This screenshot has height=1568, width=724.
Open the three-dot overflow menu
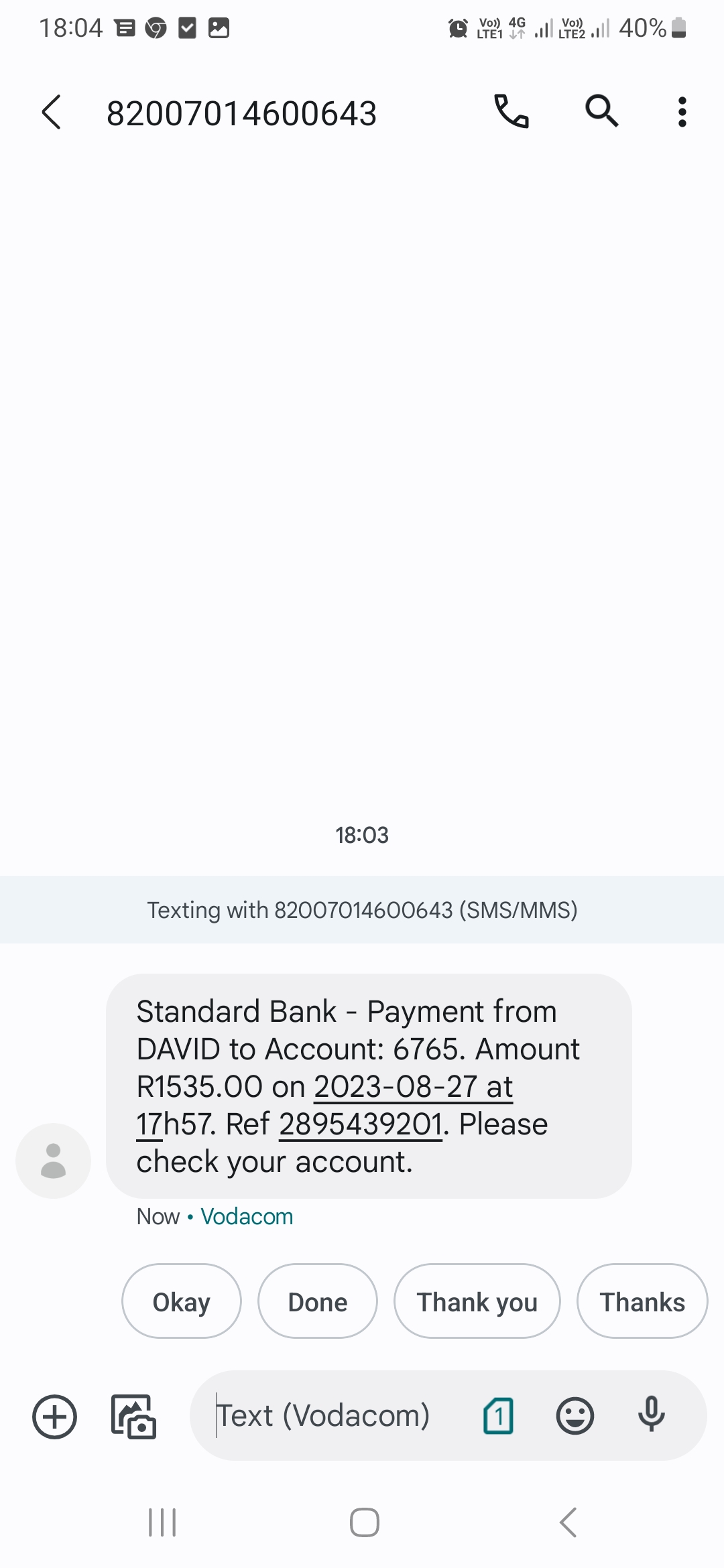(x=682, y=112)
